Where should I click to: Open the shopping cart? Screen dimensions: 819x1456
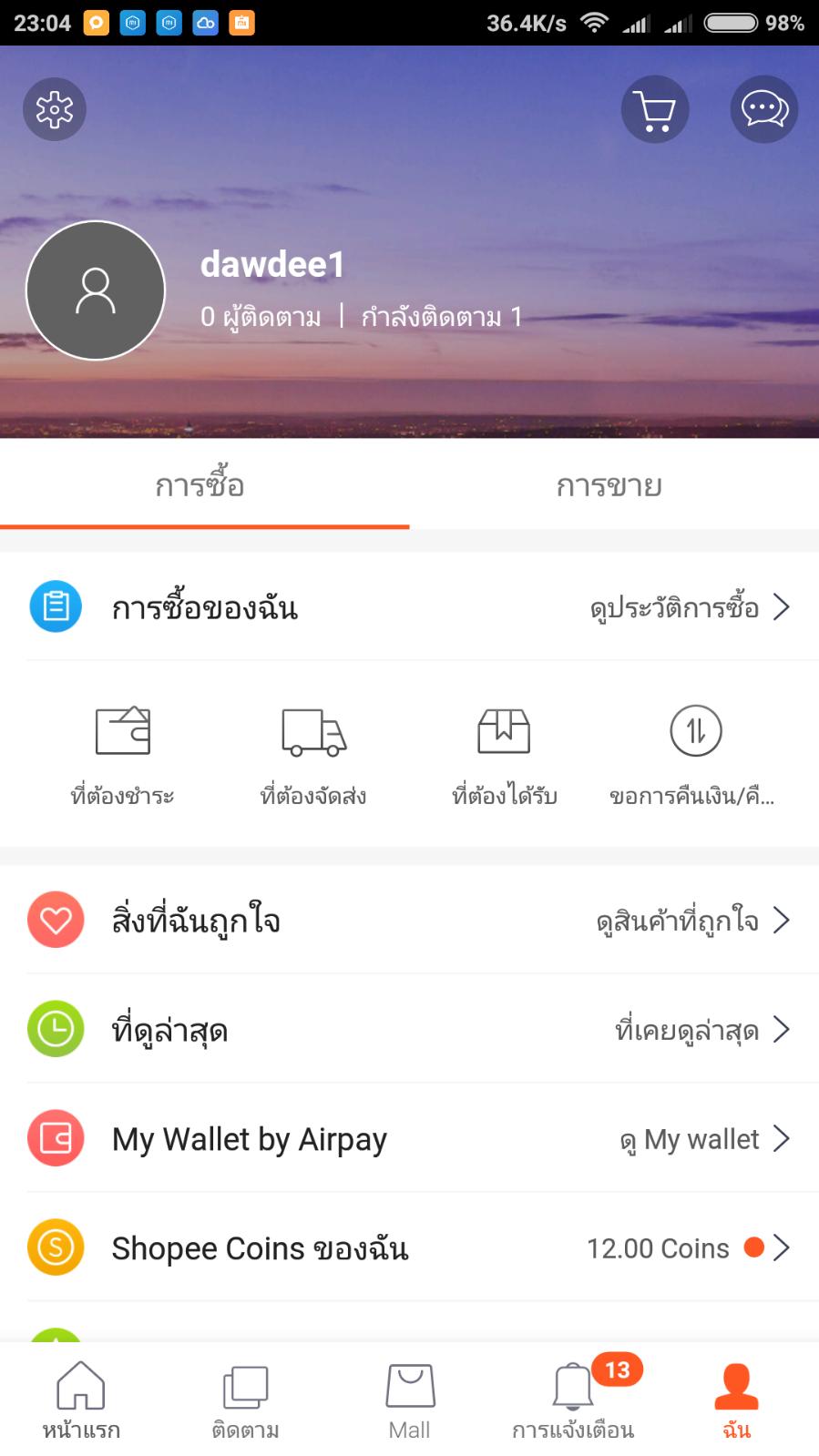coord(654,109)
